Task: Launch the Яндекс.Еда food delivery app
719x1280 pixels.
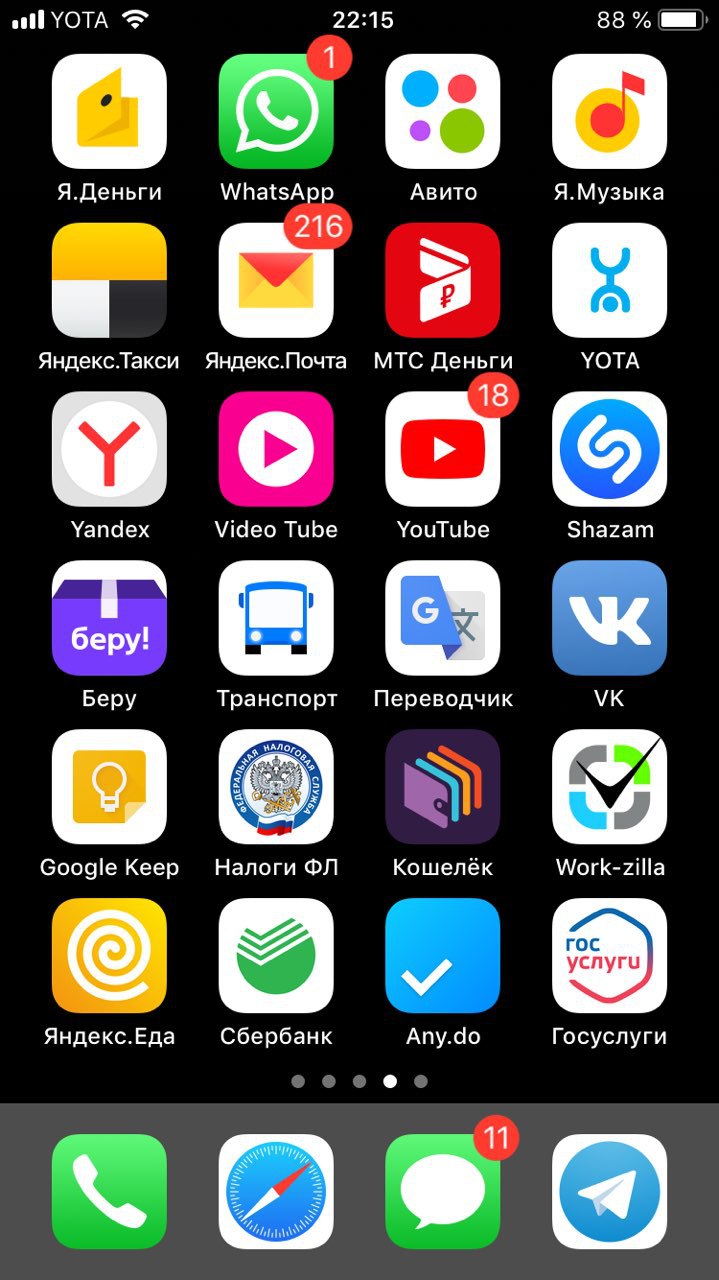Action: (x=109, y=956)
